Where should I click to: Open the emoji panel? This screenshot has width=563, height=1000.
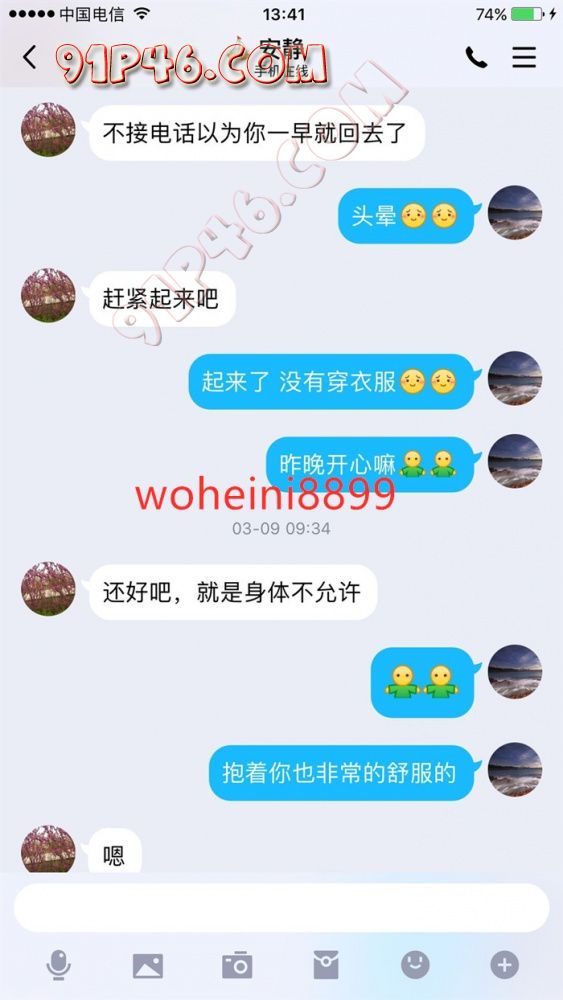click(415, 965)
